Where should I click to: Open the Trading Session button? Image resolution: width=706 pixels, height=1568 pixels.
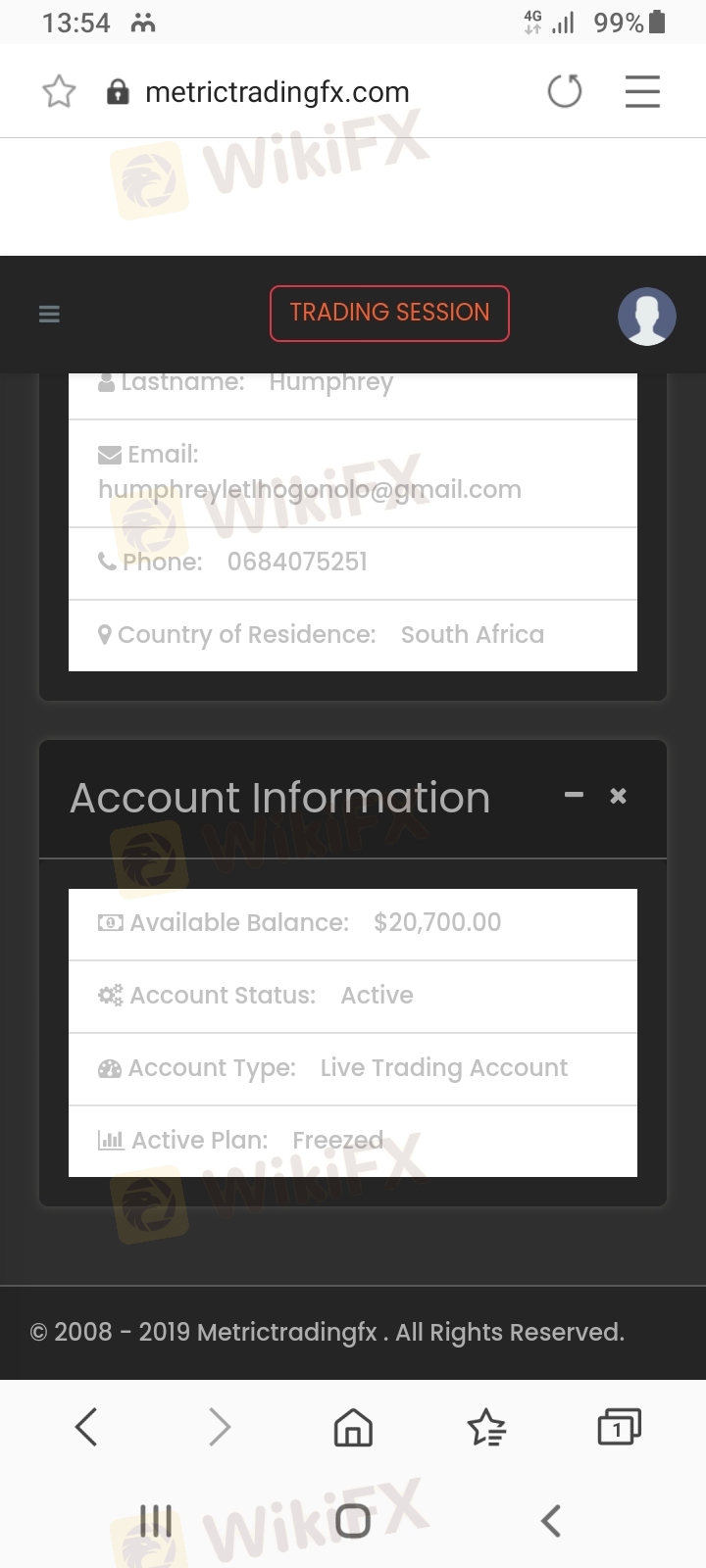(x=389, y=314)
